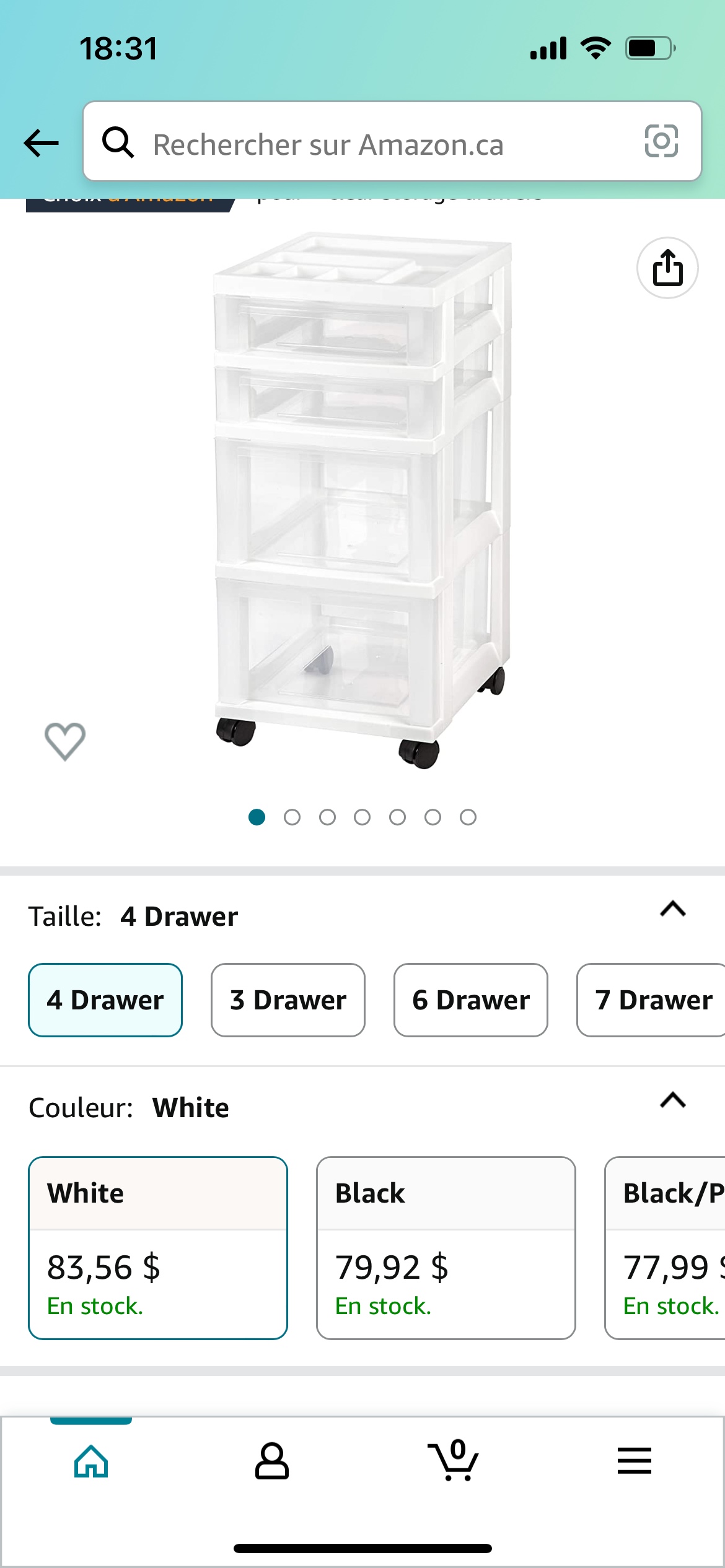Image resolution: width=725 pixels, height=1568 pixels.
Task: Go to the Home tab
Action: click(x=91, y=1461)
